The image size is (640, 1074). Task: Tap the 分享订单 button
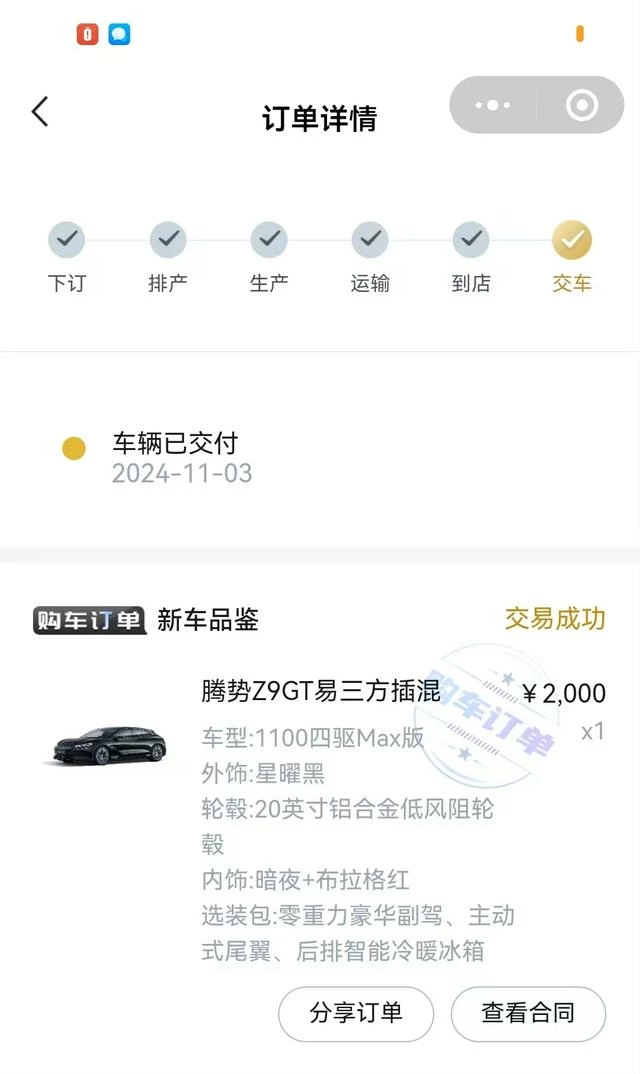(x=356, y=1013)
